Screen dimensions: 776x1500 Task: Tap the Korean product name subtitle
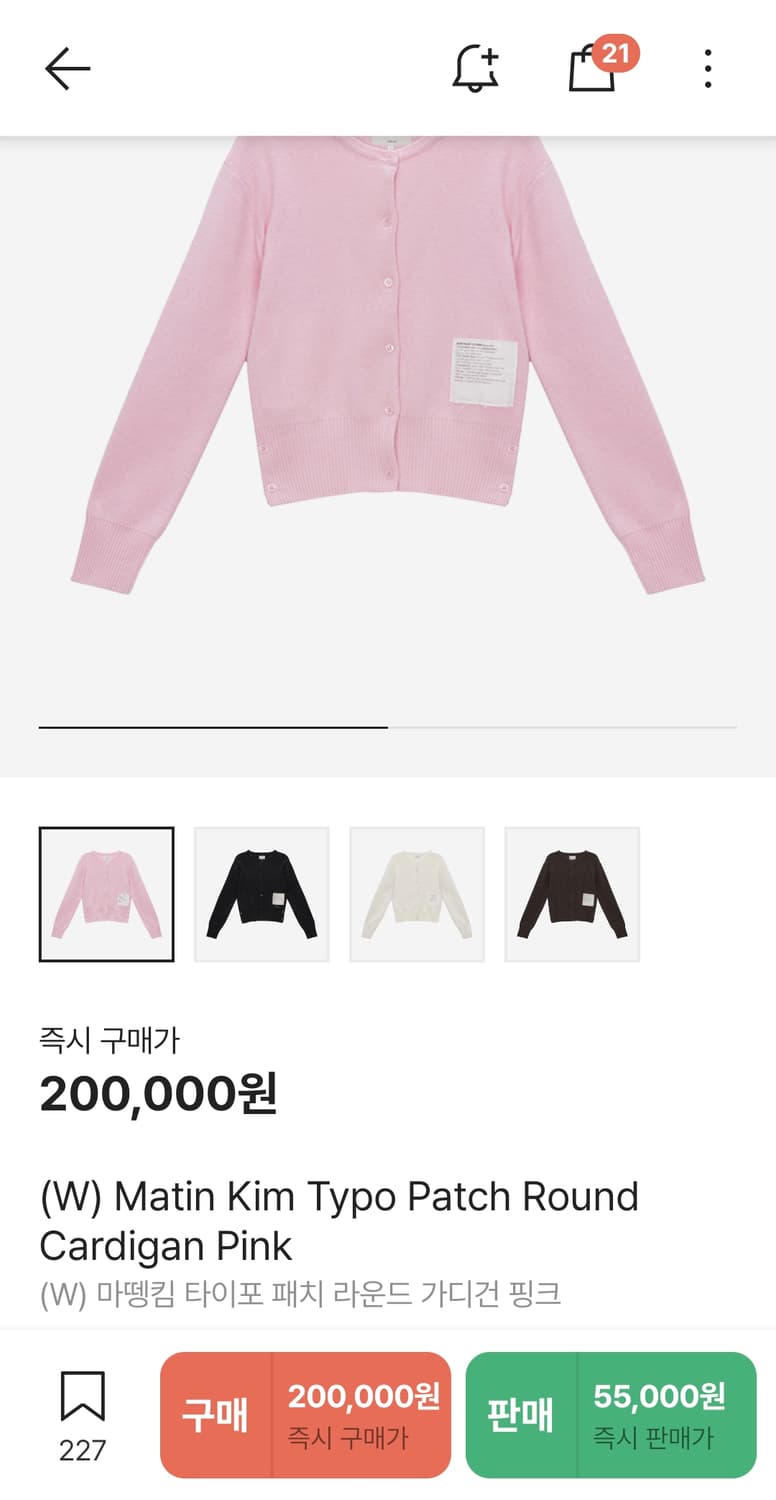tap(302, 1292)
